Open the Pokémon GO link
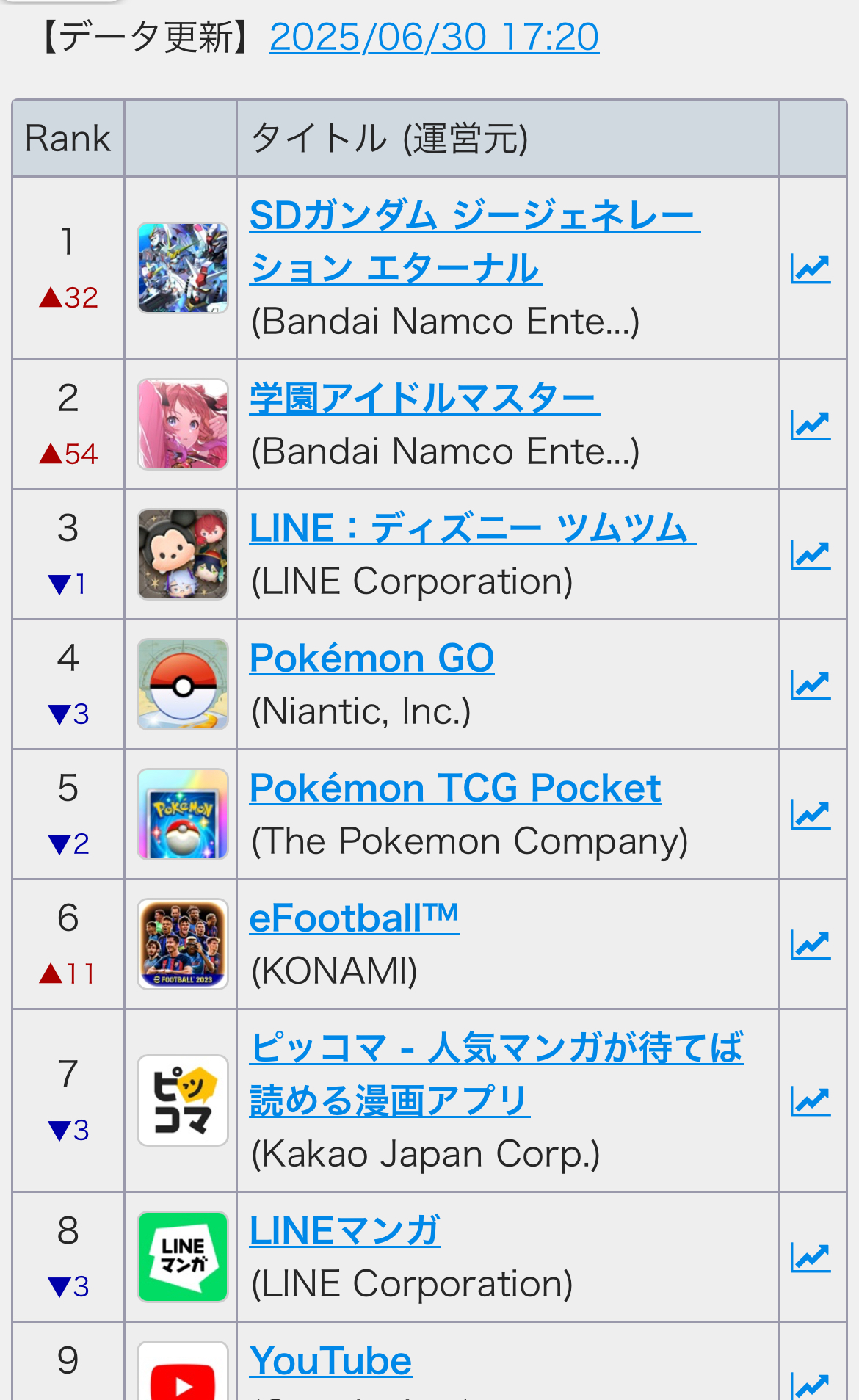This screenshot has width=859, height=1400. [x=371, y=659]
